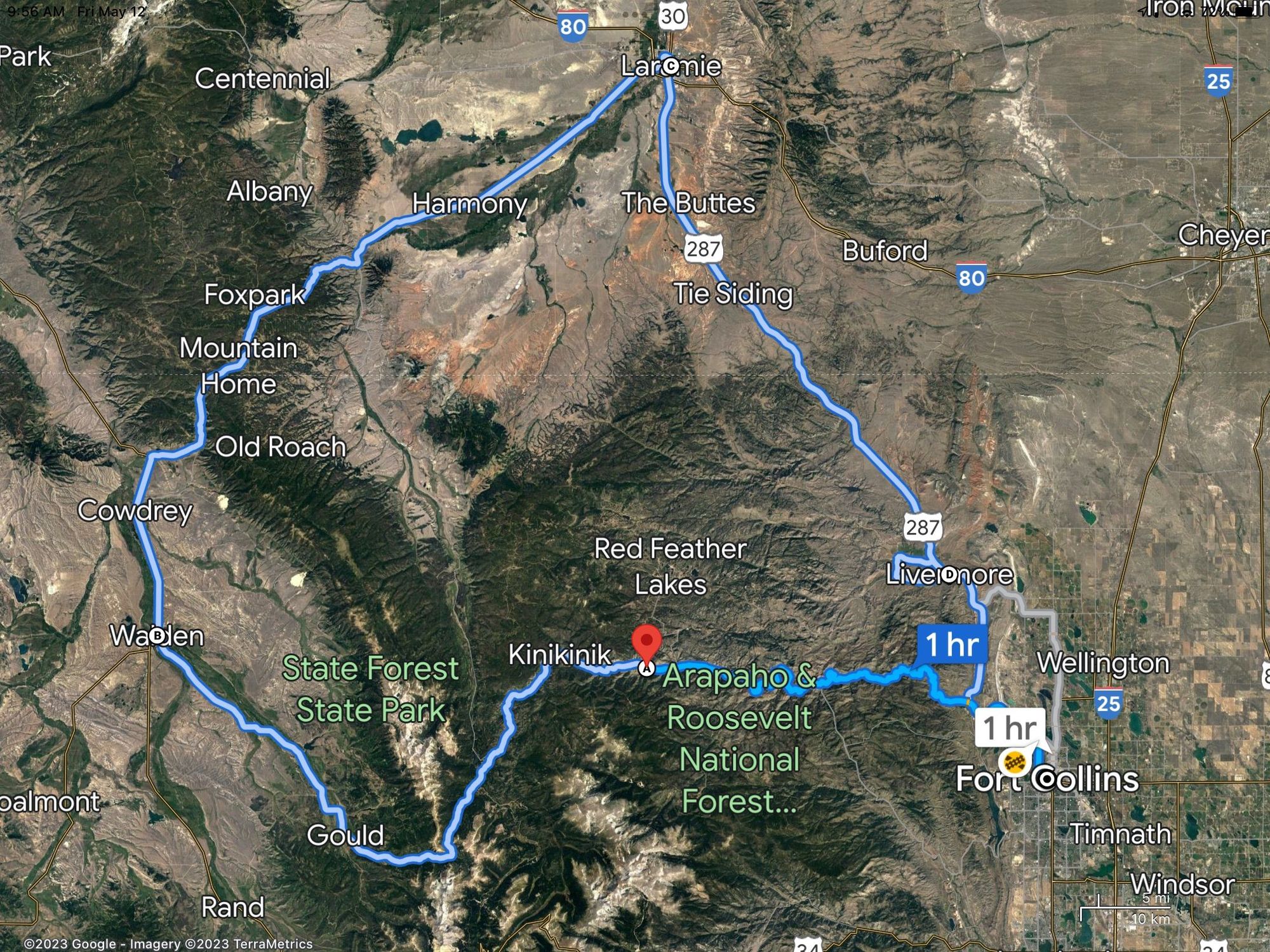Viewport: 1270px width, 952px height.
Task: Select waypoint C marker at Laramie
Action: pos(671,65)
